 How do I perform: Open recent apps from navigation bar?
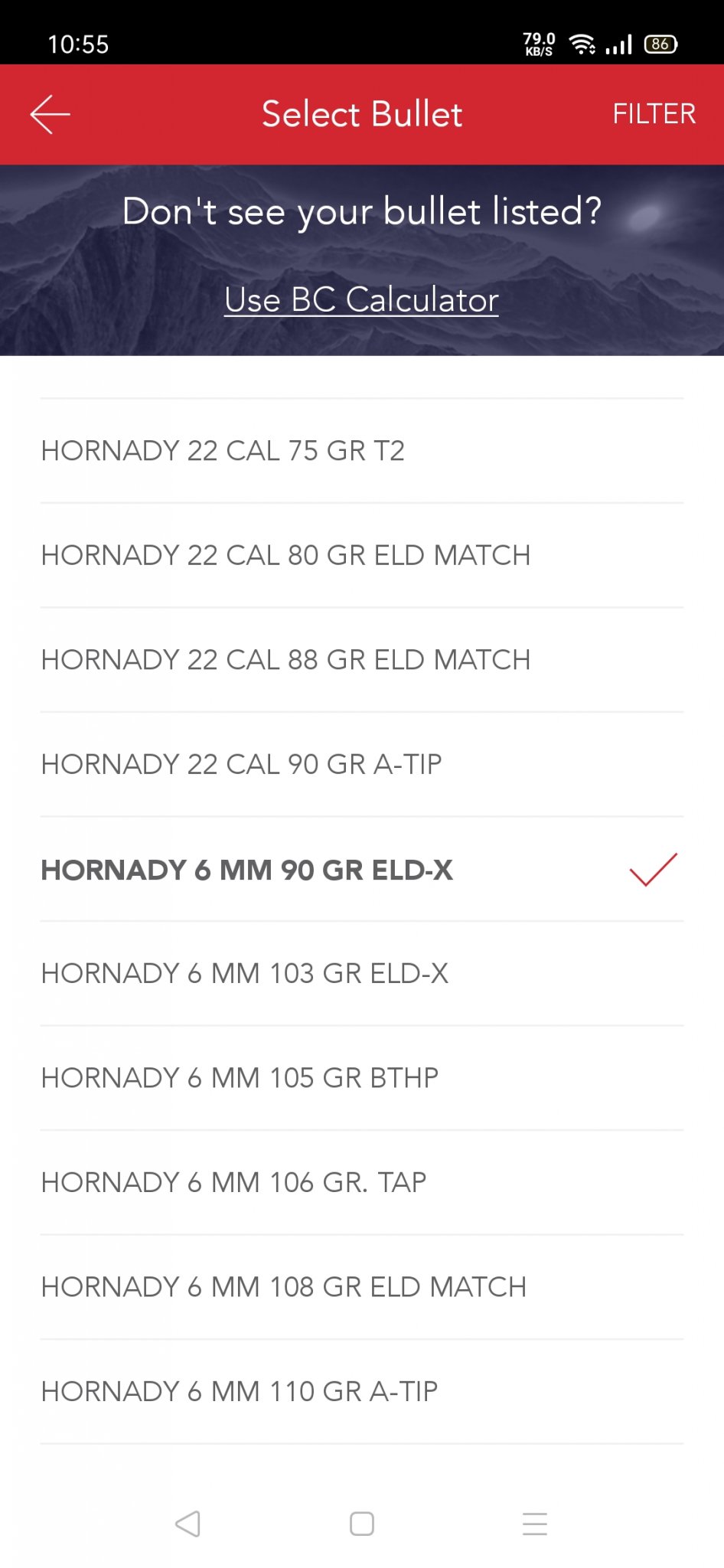coord(534,1524)
